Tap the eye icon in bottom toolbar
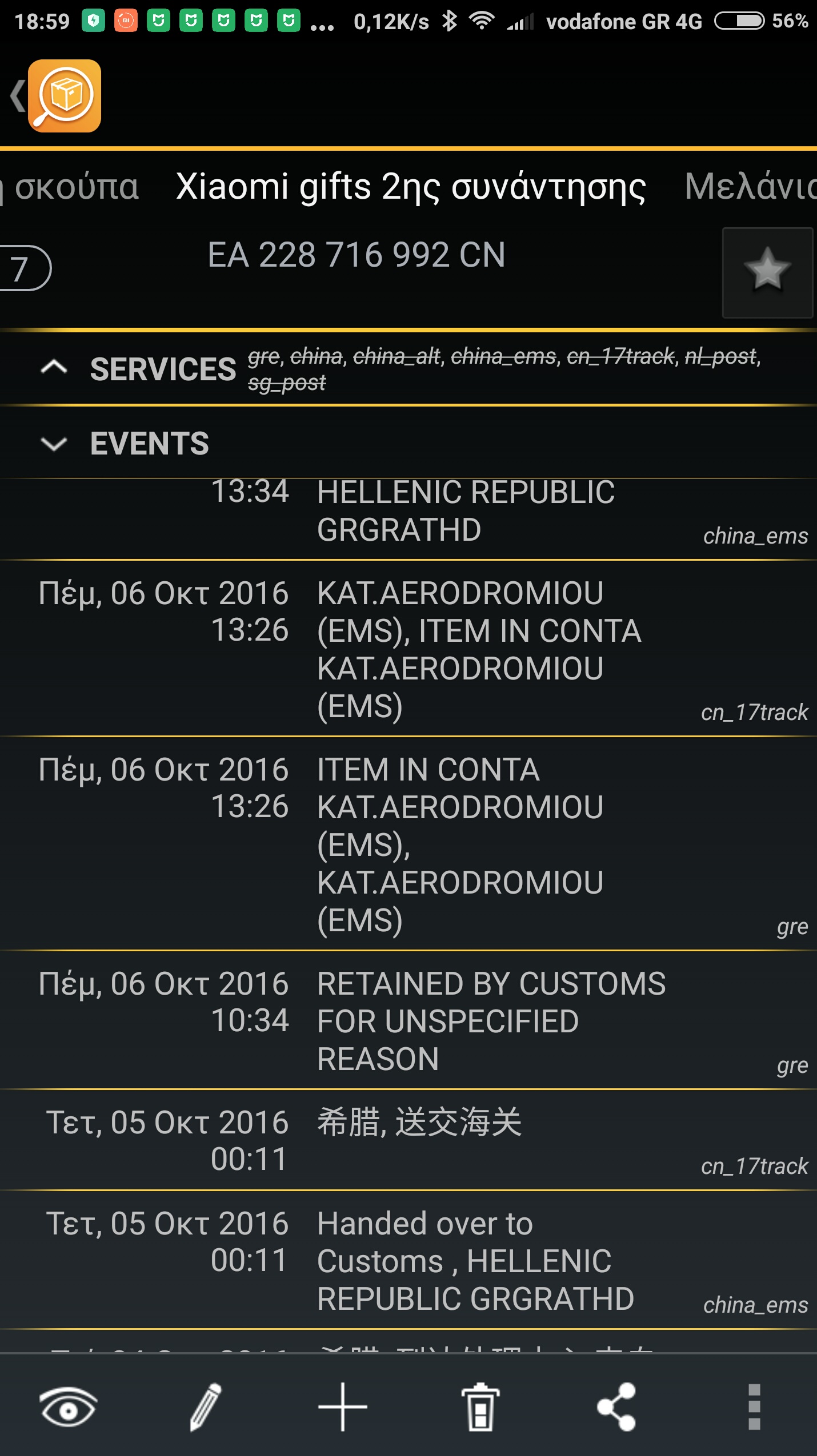This screenshot has height=1456, width=817. 68,1406
